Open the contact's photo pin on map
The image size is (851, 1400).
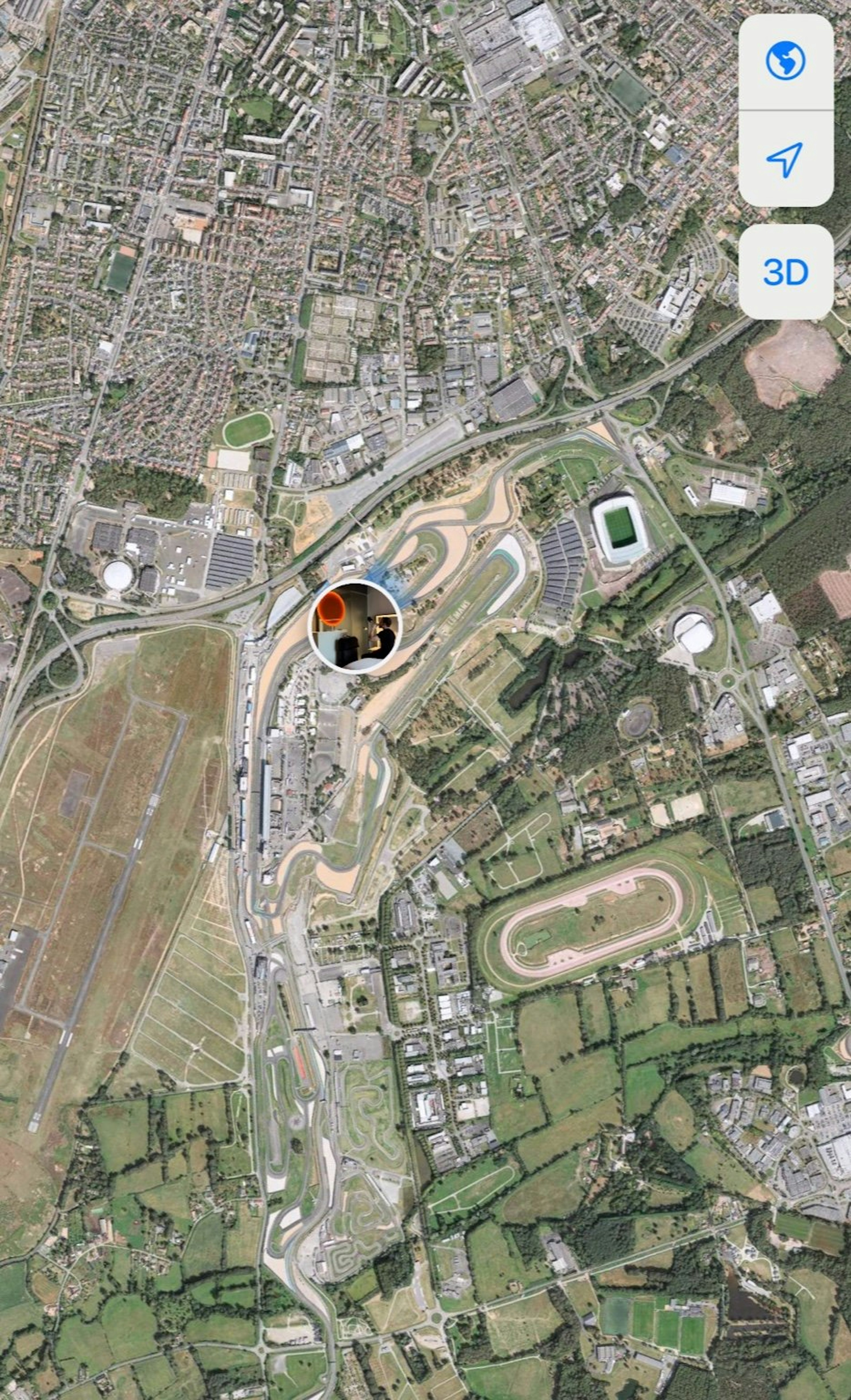(x=355, y=627)
